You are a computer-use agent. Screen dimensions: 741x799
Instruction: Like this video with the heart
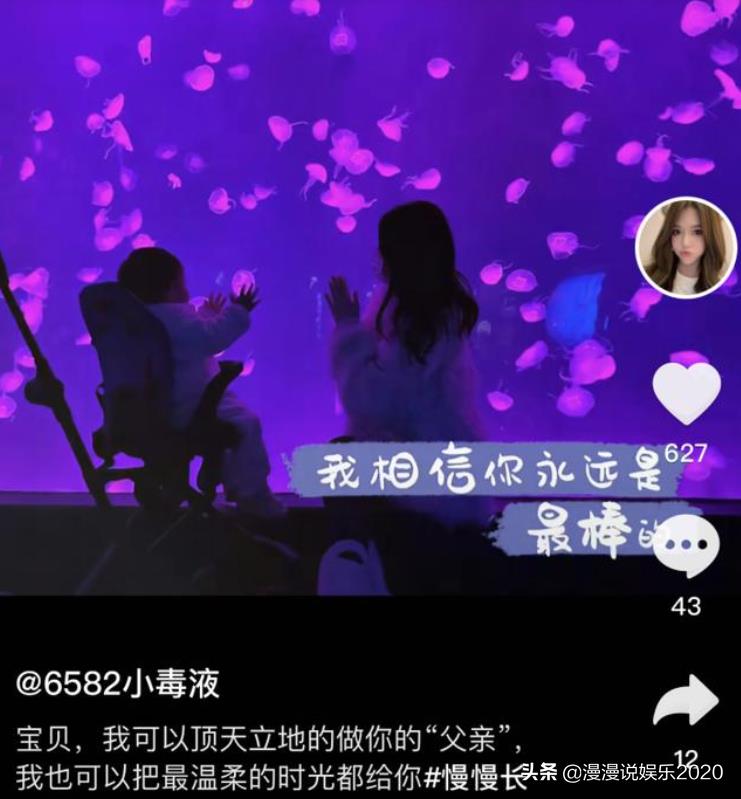pos(686,393)
